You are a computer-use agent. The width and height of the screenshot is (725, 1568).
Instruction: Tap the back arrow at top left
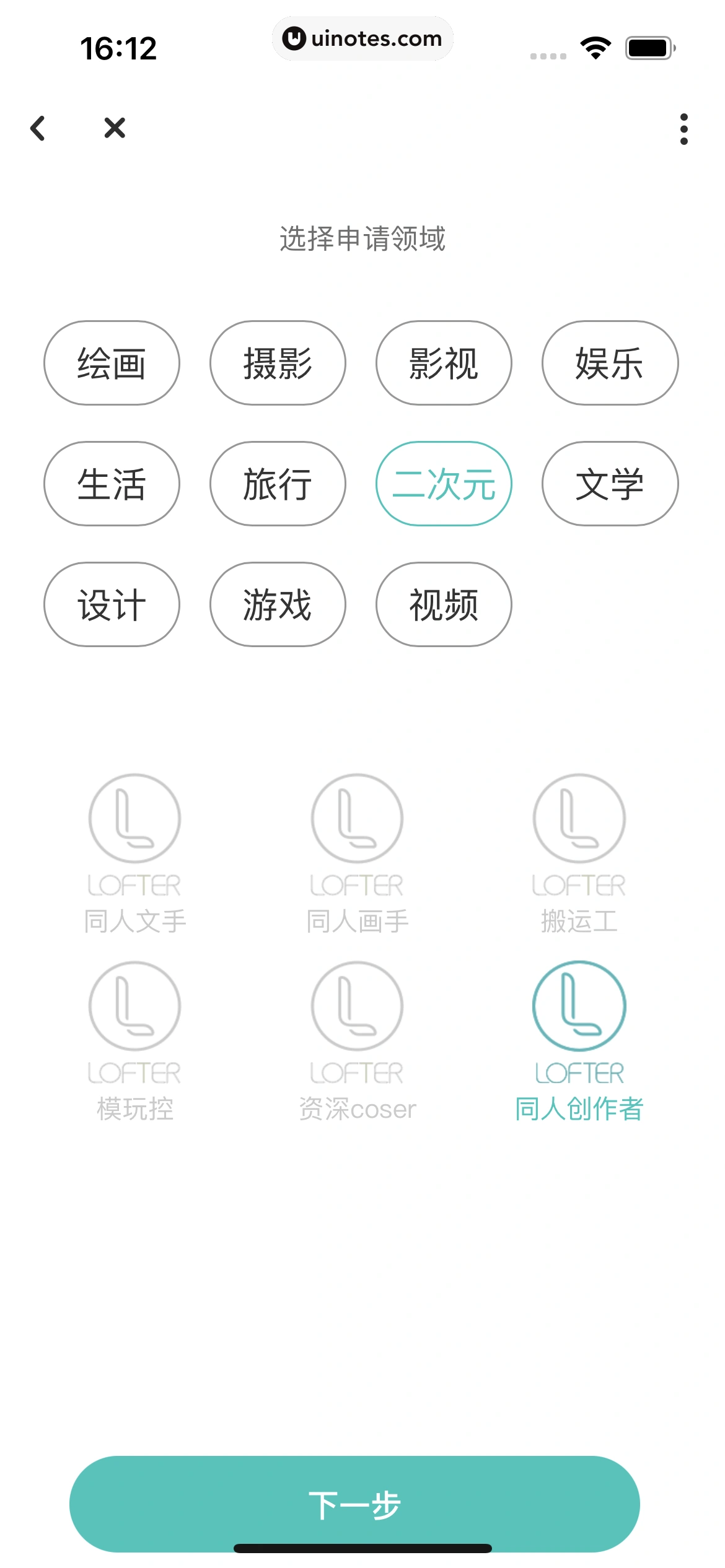[x=38, y=128]
